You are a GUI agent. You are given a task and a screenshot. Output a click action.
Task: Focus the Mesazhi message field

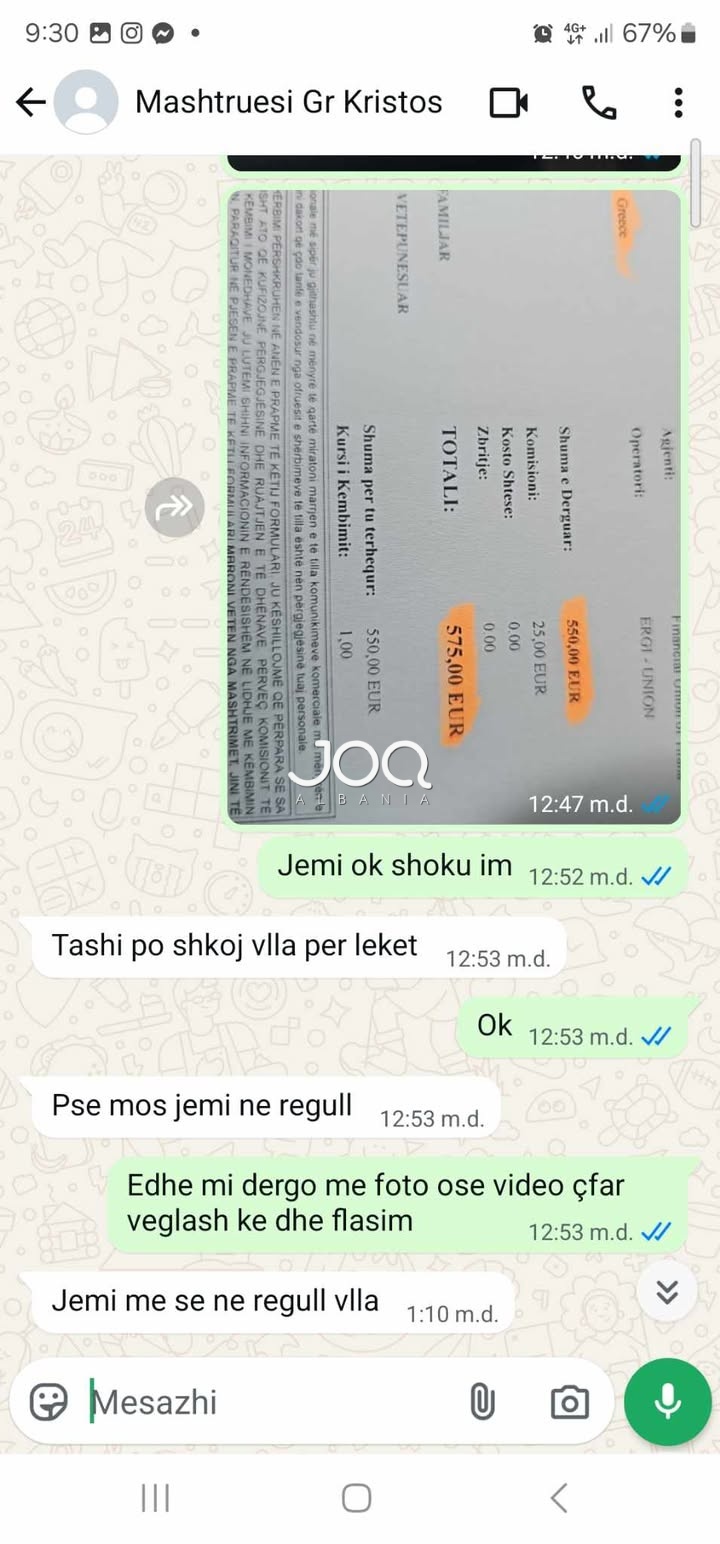(x=270, y=1402)
